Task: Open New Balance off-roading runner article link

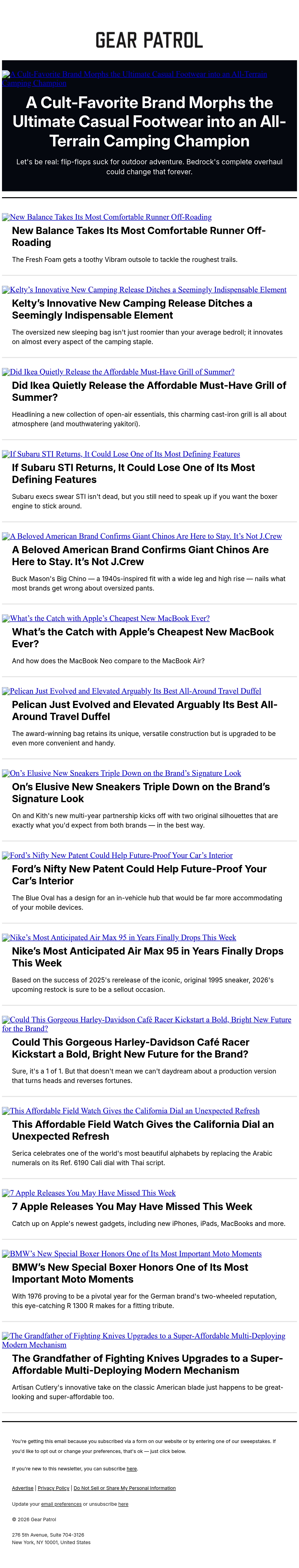Action: point(107,217)
